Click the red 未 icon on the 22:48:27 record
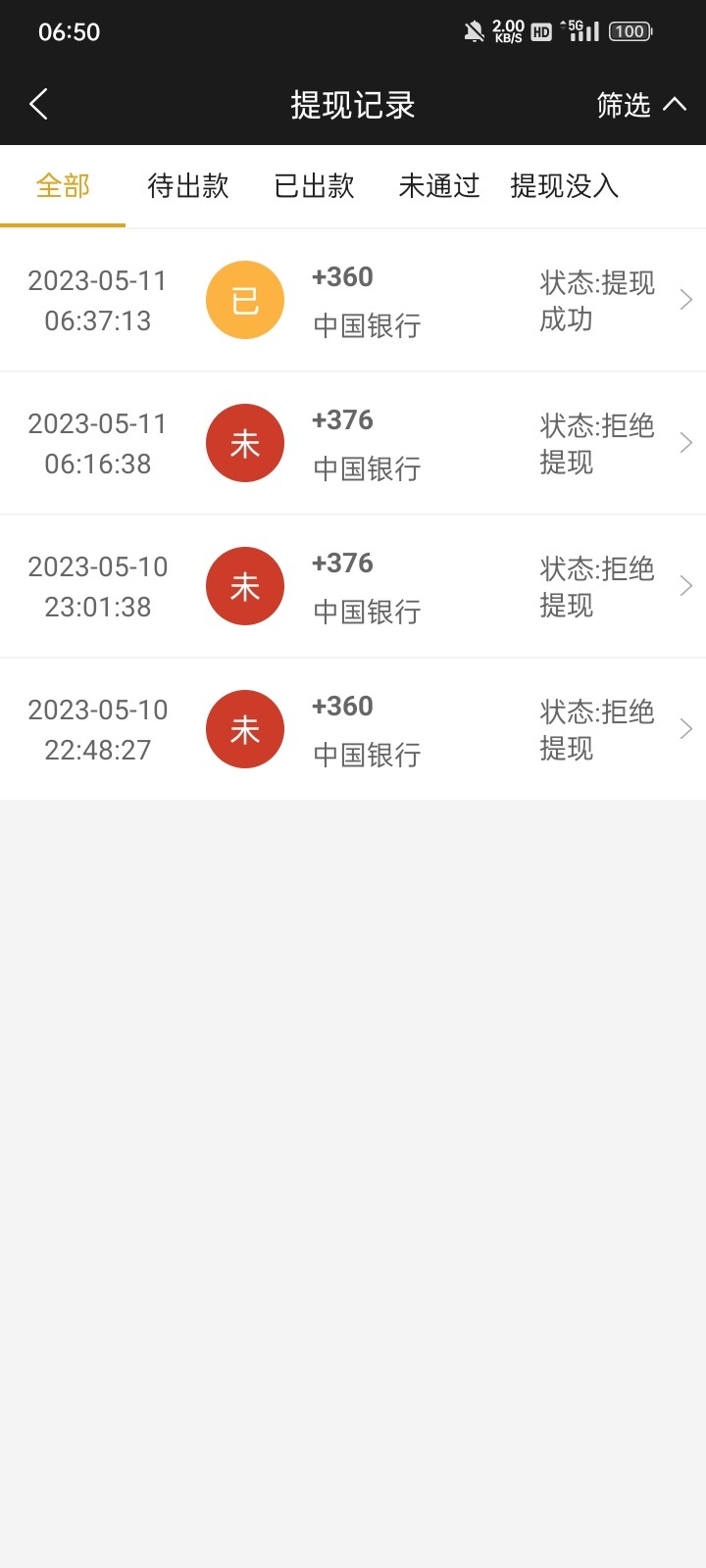The width and height of the screenshot is (706, 1568). pyautogui.click(x=244, y=728)
